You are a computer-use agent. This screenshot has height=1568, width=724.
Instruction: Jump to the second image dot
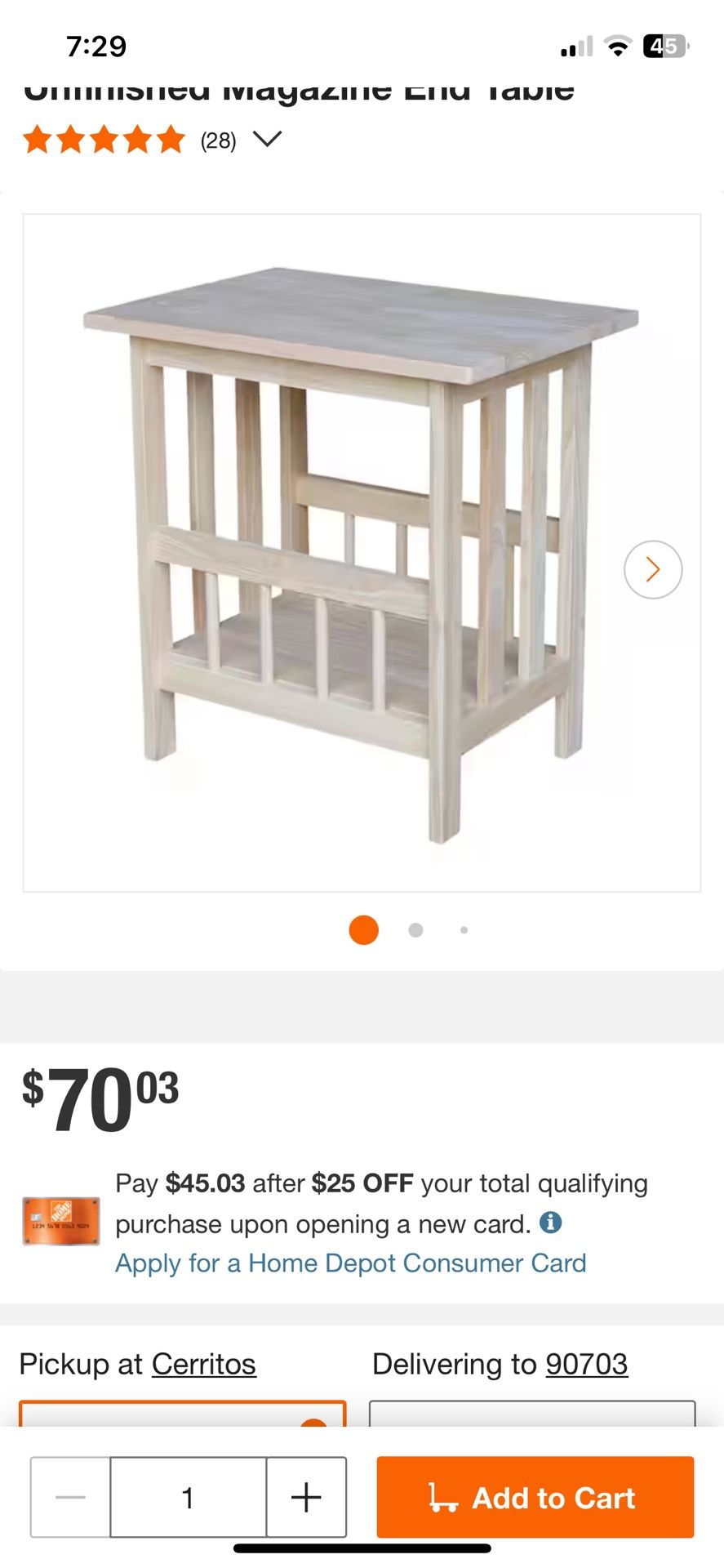(415, 930)
